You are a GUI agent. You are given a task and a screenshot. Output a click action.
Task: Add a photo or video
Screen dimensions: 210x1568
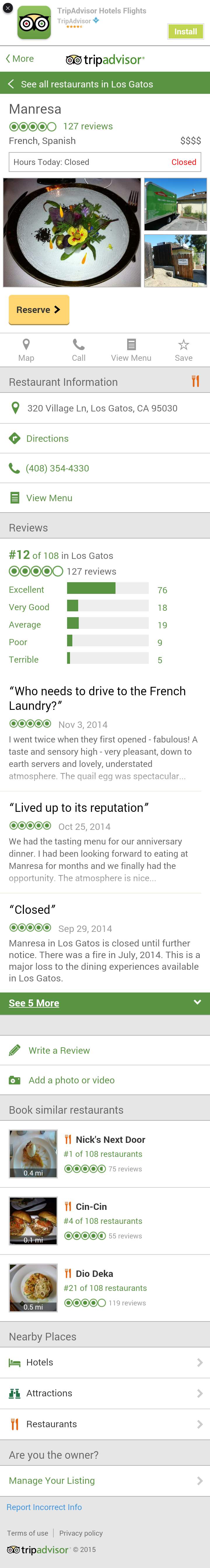point(71,1080)
